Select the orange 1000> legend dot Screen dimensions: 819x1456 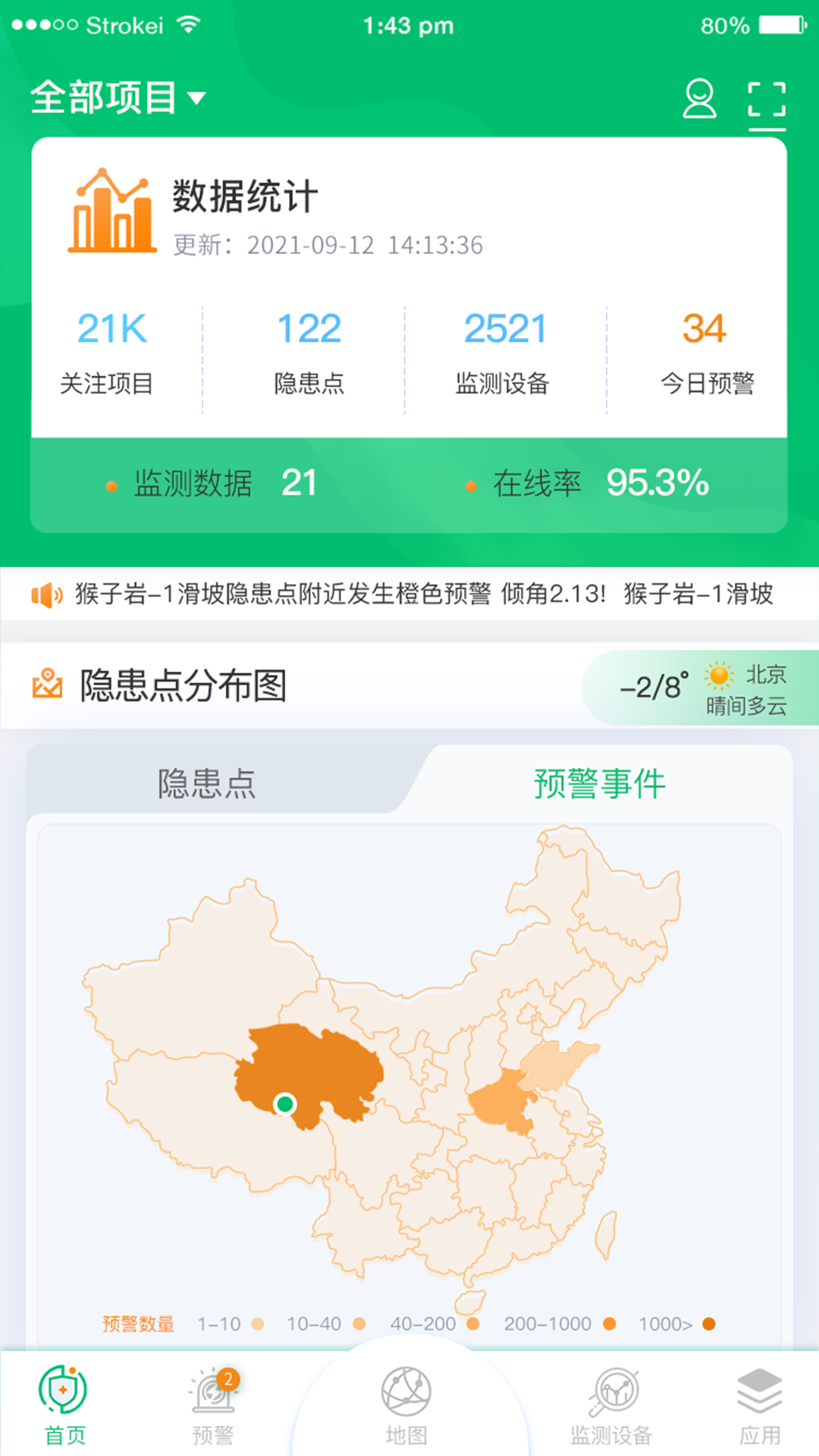(708, 1323)
